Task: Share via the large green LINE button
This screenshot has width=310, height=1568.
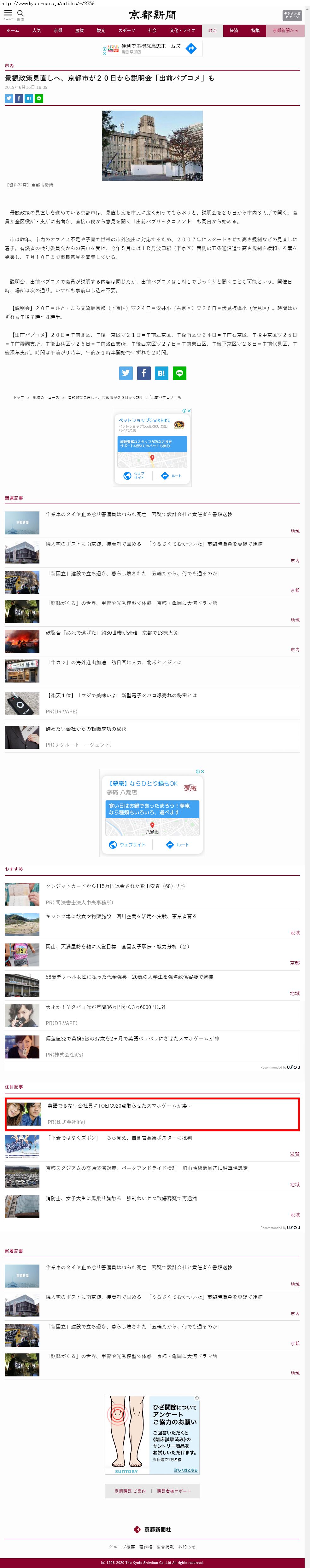Action: (x=179, y=373)
